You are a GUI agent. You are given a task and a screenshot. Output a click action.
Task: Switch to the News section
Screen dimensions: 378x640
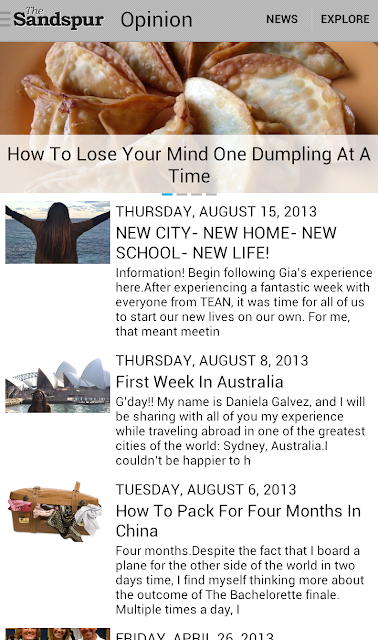282,19
